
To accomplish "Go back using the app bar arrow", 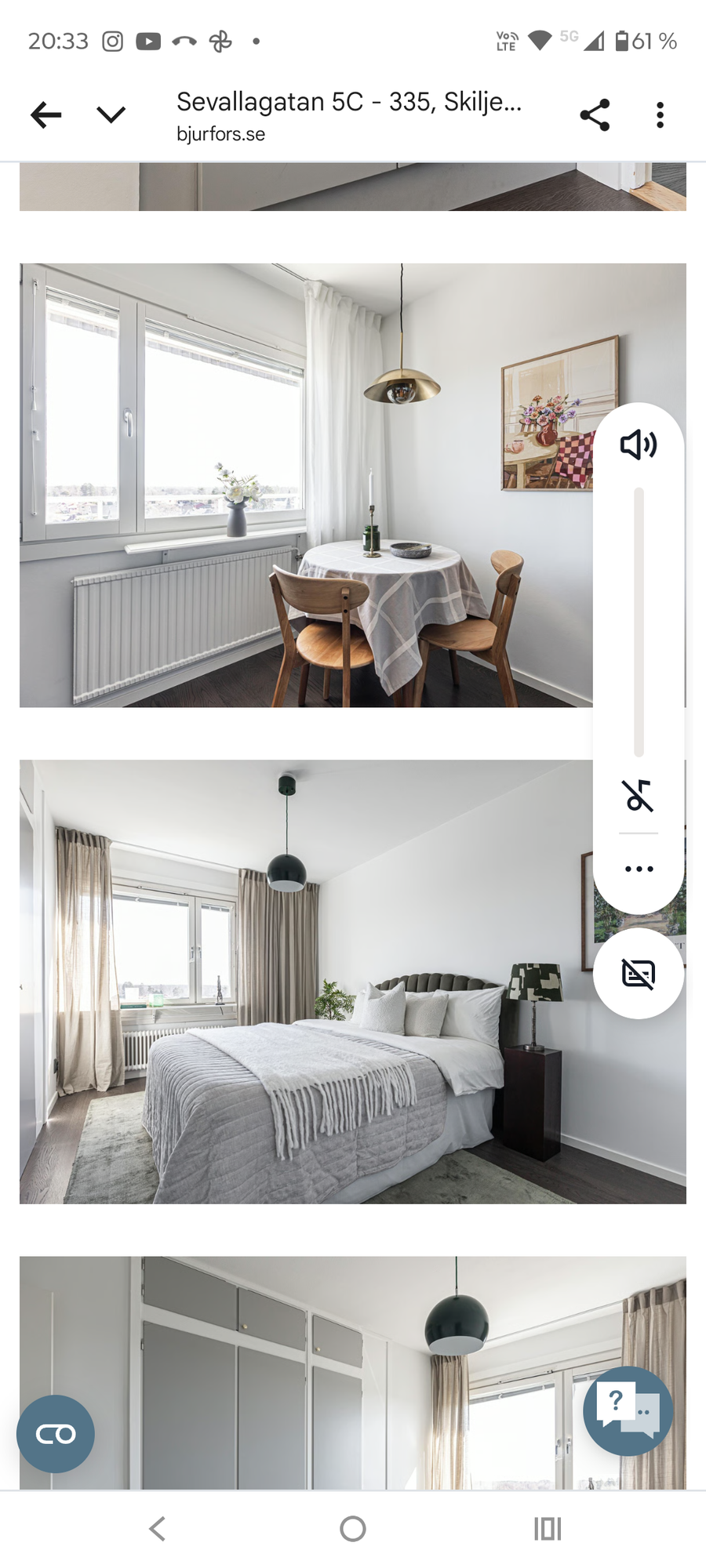I will click(x=45, y=115).
